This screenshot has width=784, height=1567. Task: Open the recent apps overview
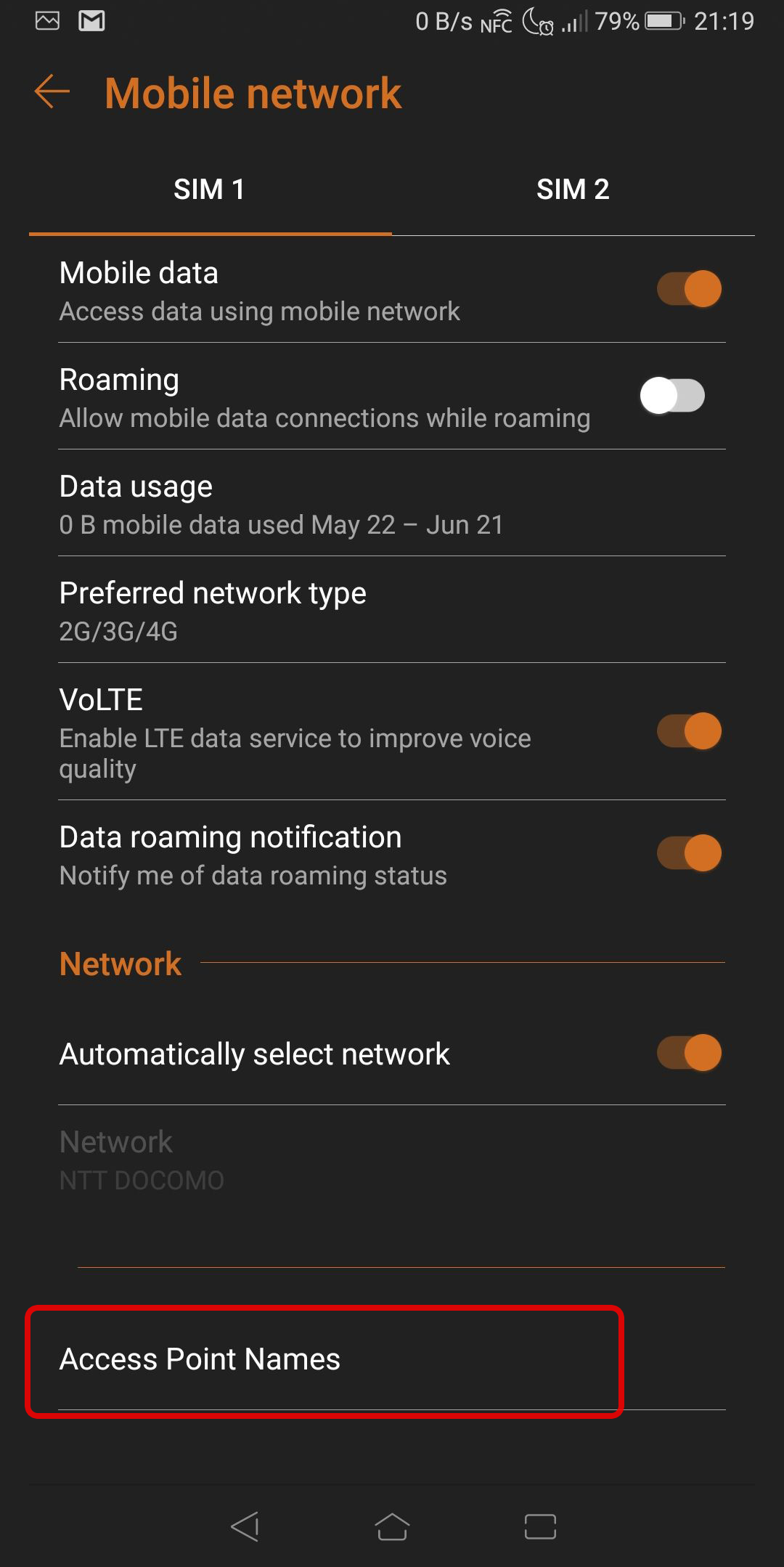tap(540, 1526)
